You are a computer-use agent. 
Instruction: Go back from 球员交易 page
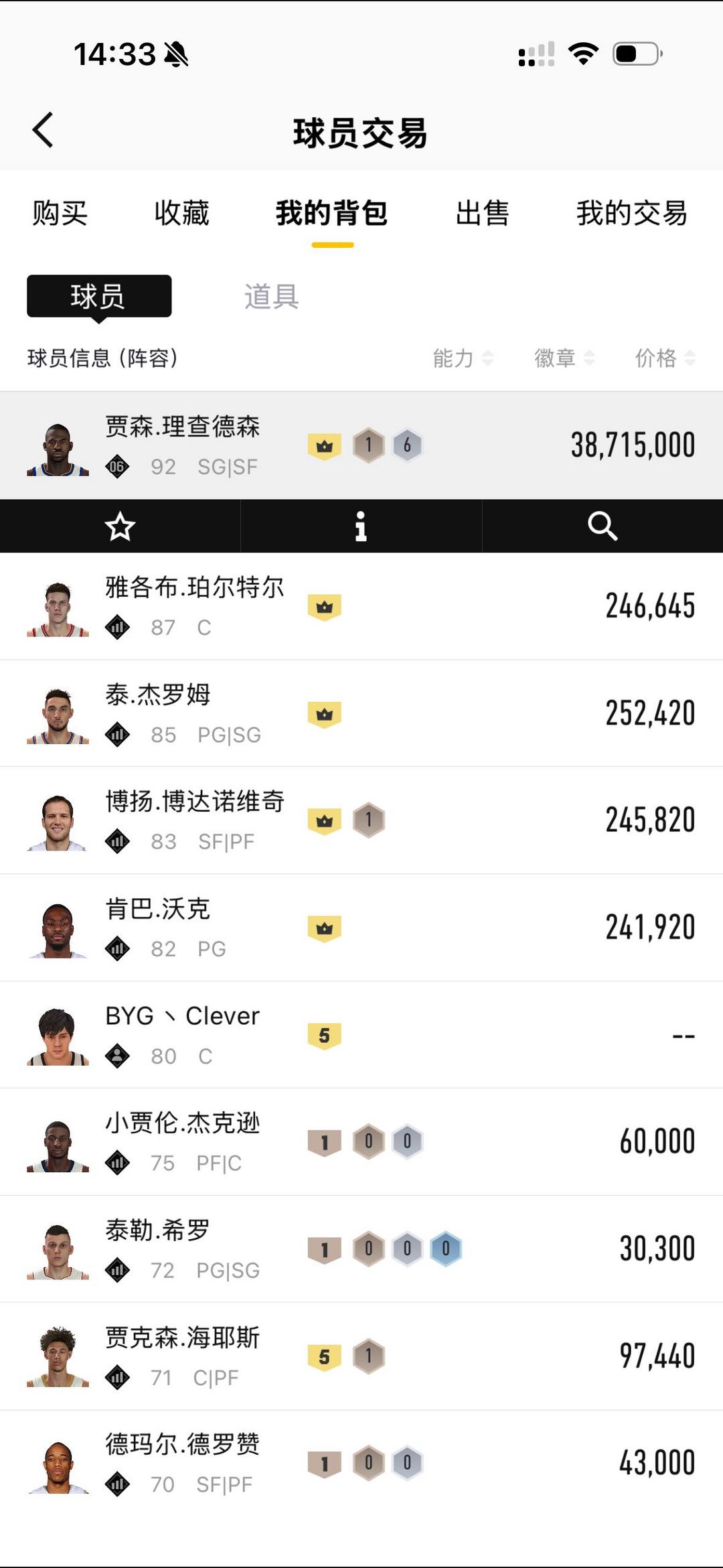[43, 130]
